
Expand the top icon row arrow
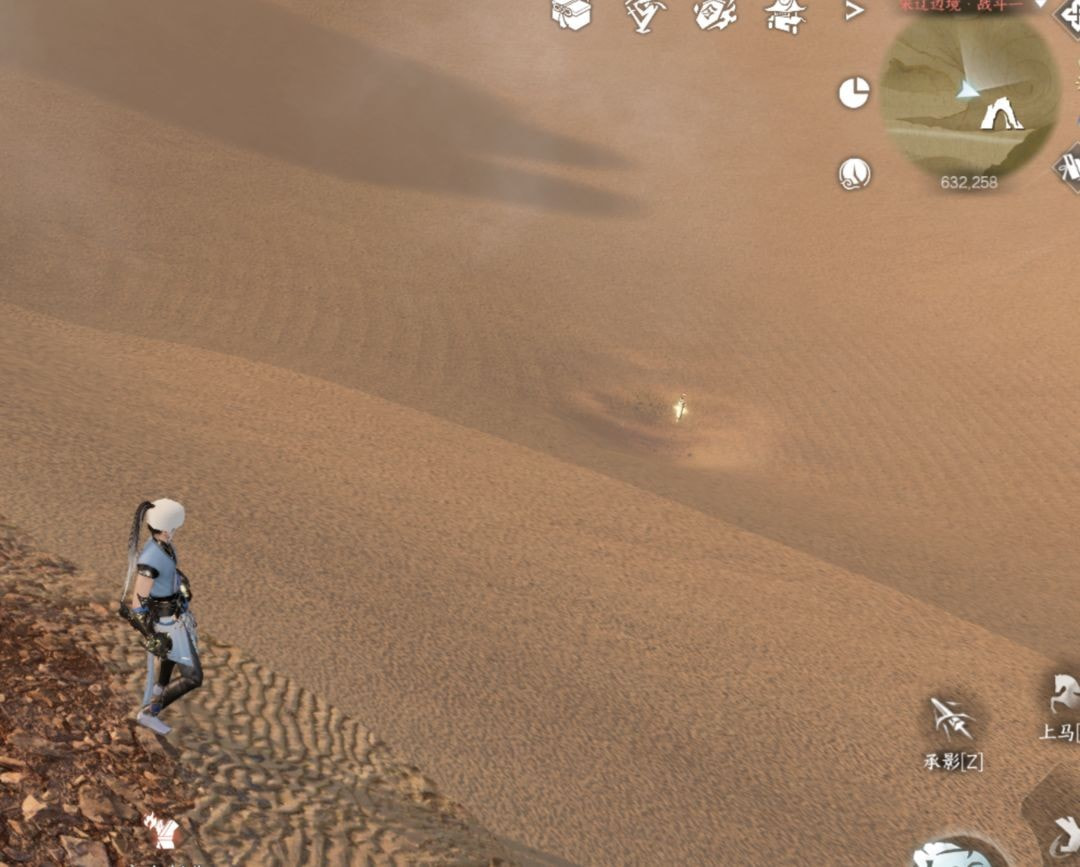(x=853, y=11)
